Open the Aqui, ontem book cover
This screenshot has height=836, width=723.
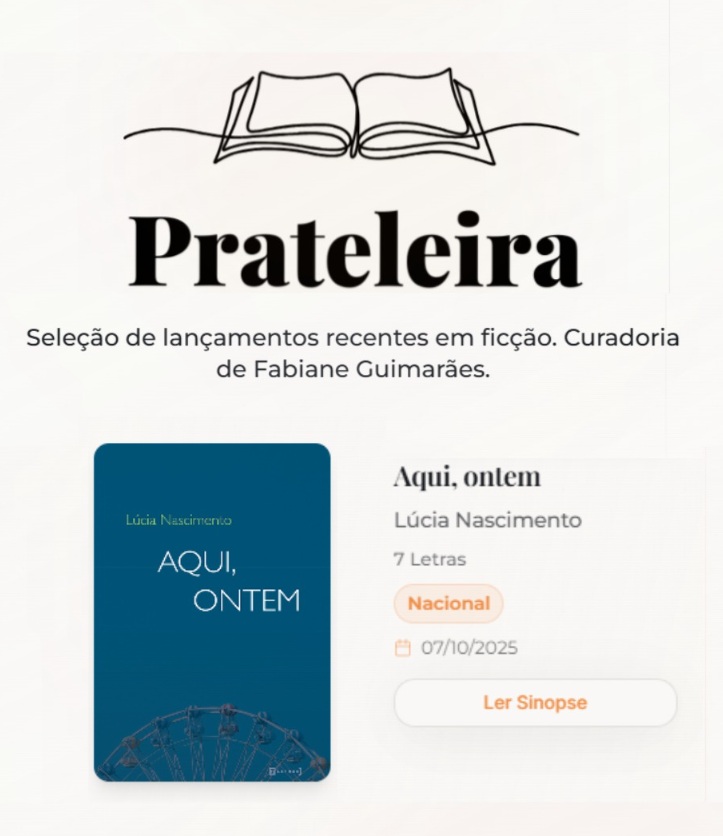(212, 611)
